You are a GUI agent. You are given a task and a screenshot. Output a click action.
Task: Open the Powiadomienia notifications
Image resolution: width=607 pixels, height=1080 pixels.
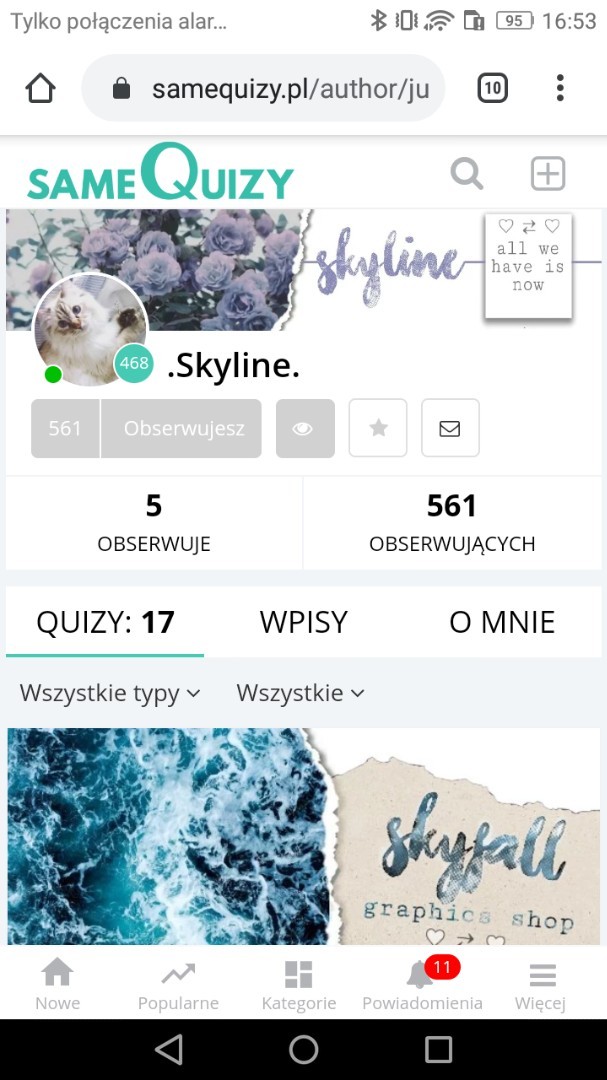(x=422, y=983)
